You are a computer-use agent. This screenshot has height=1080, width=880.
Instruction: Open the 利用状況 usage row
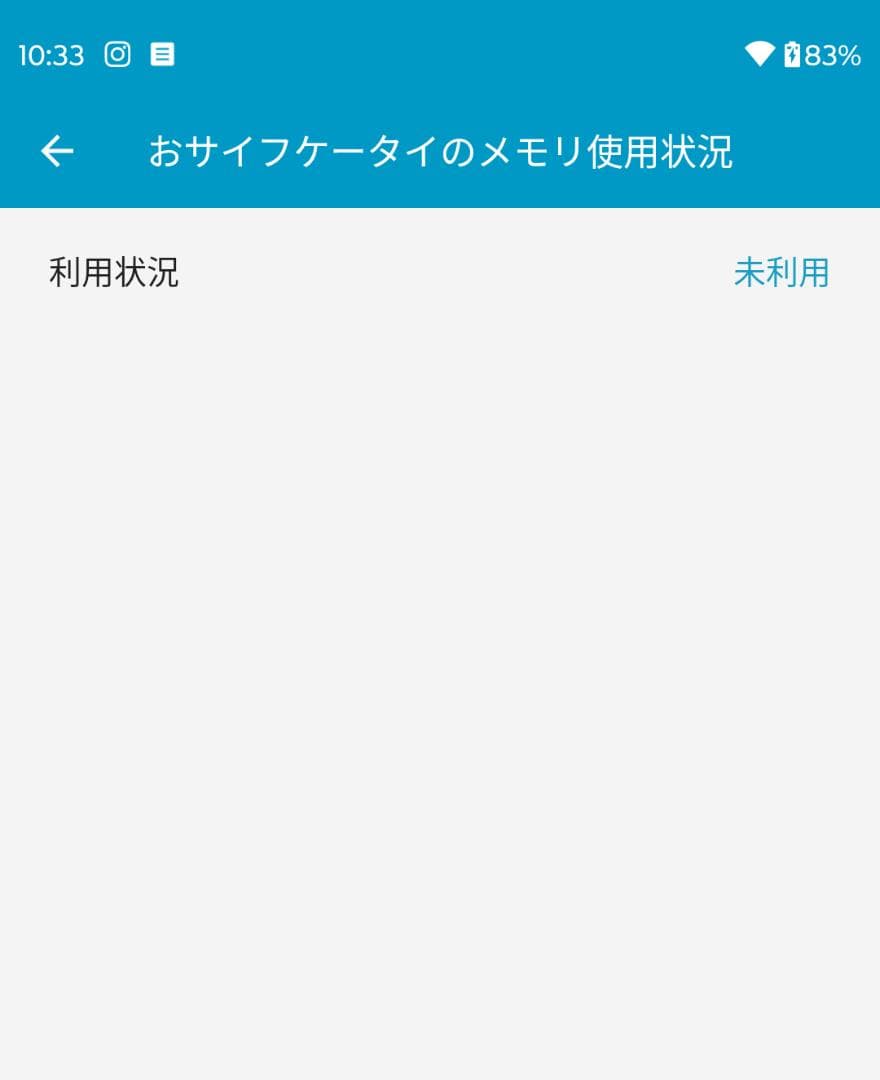click(x=440, y=274)
